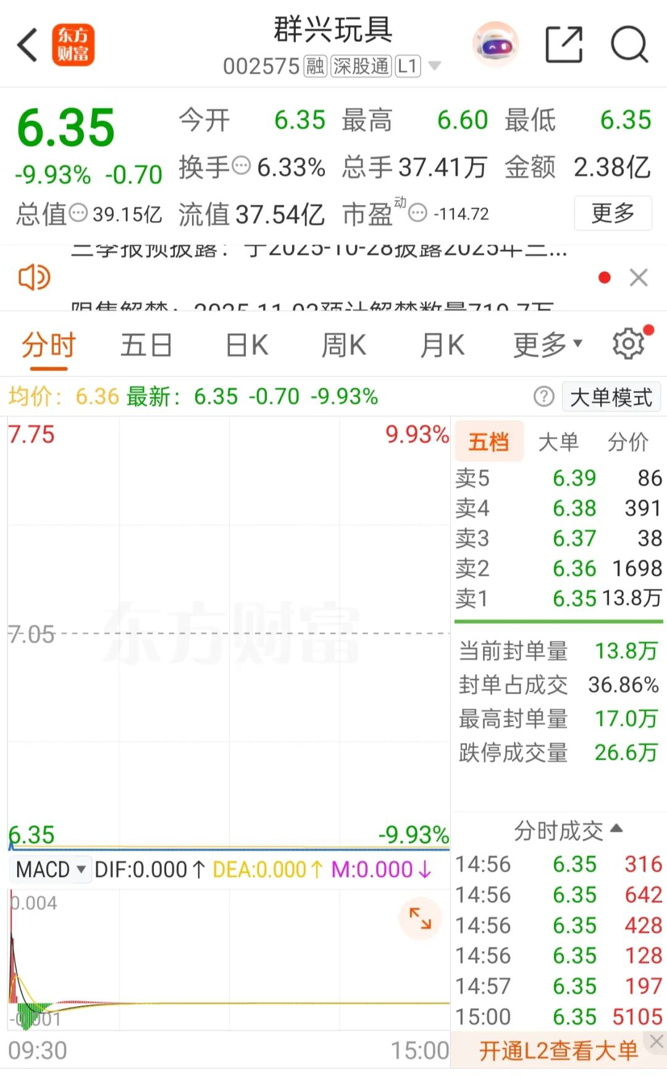Open the robot assistant avatar

click(495, 44)
